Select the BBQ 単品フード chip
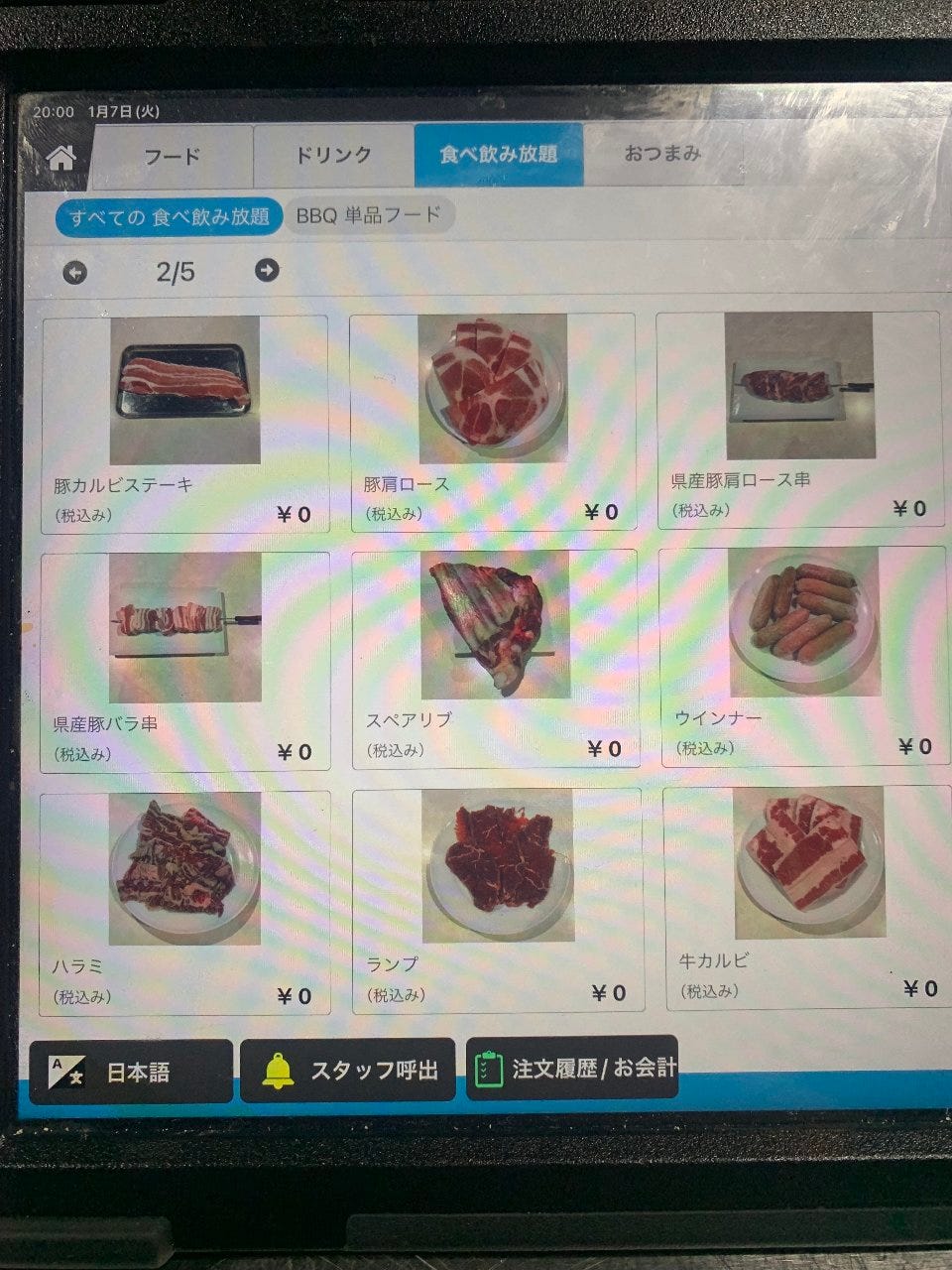The image size is (952, 1270). coord(369,215)
